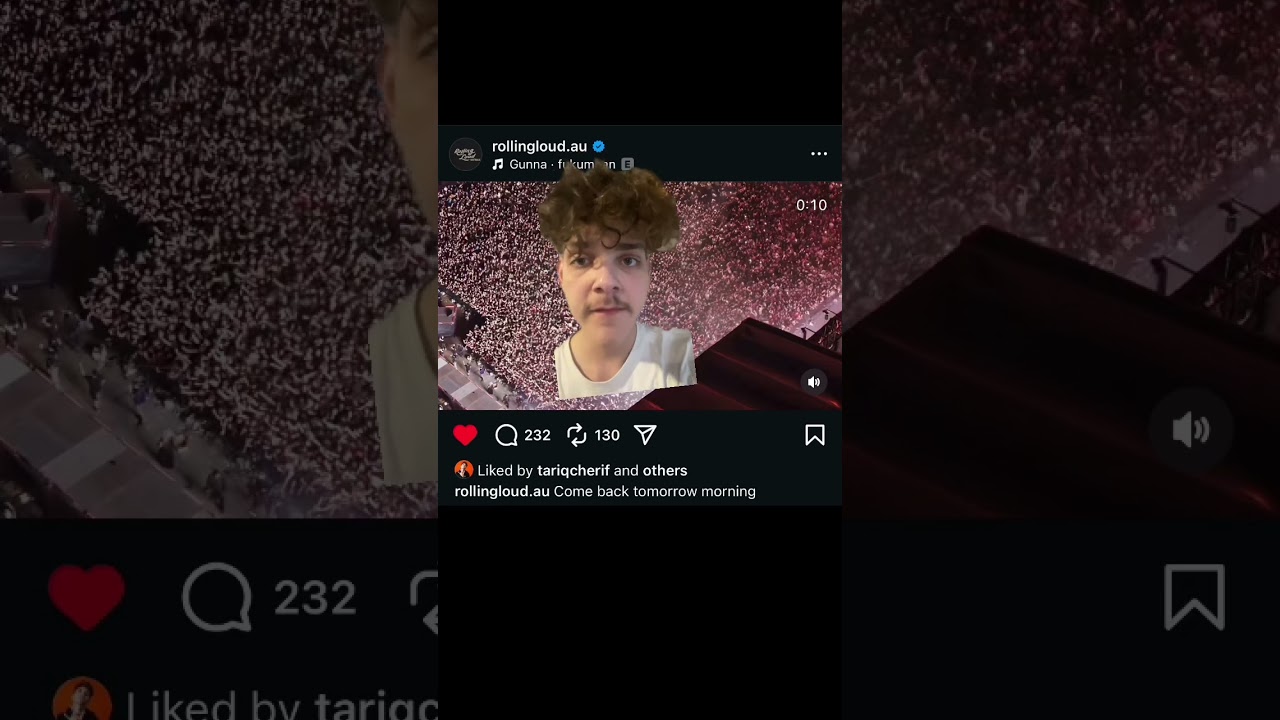The image size is (1280, 720).
Task: Open the comments on this post
Action: click(507, 435)
